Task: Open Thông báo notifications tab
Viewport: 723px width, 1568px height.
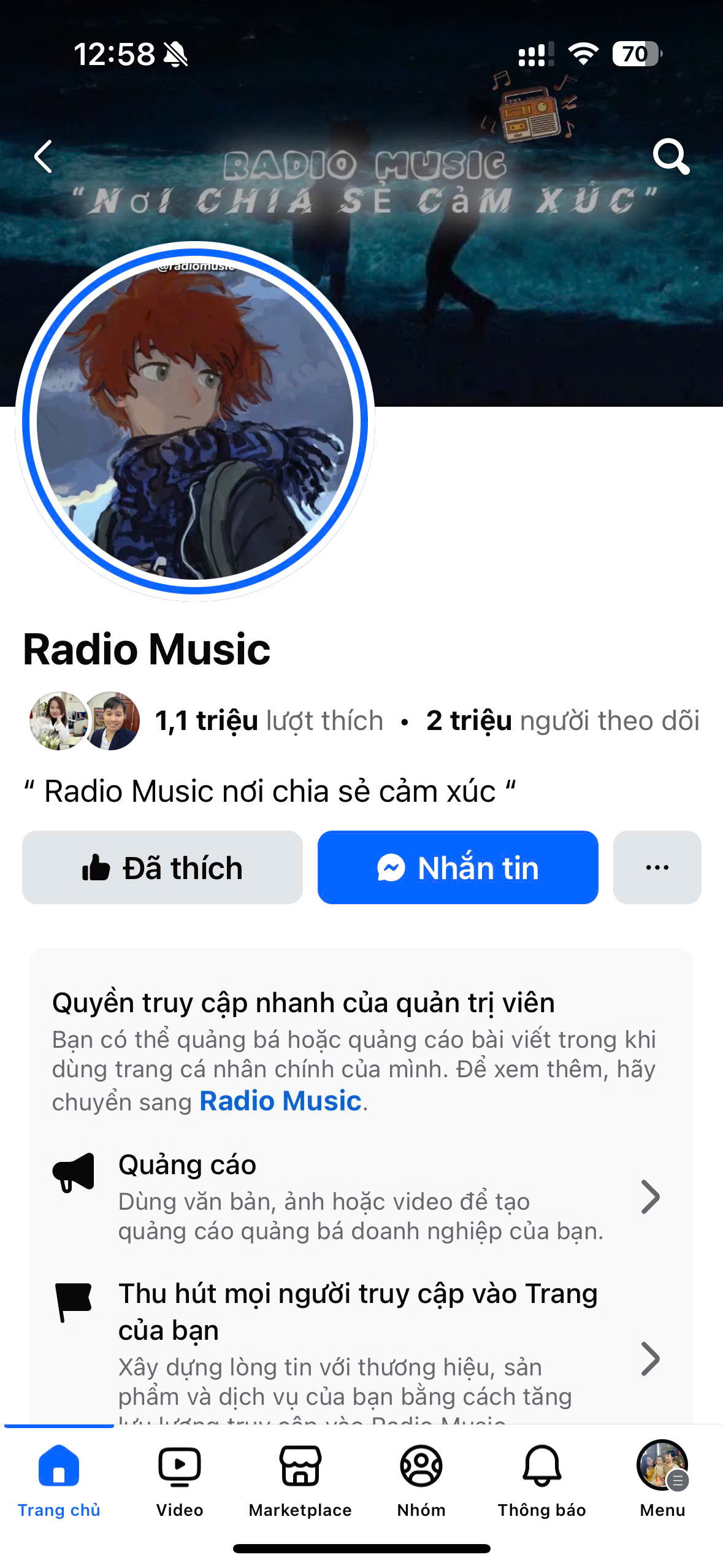Action: point(542,1480)
